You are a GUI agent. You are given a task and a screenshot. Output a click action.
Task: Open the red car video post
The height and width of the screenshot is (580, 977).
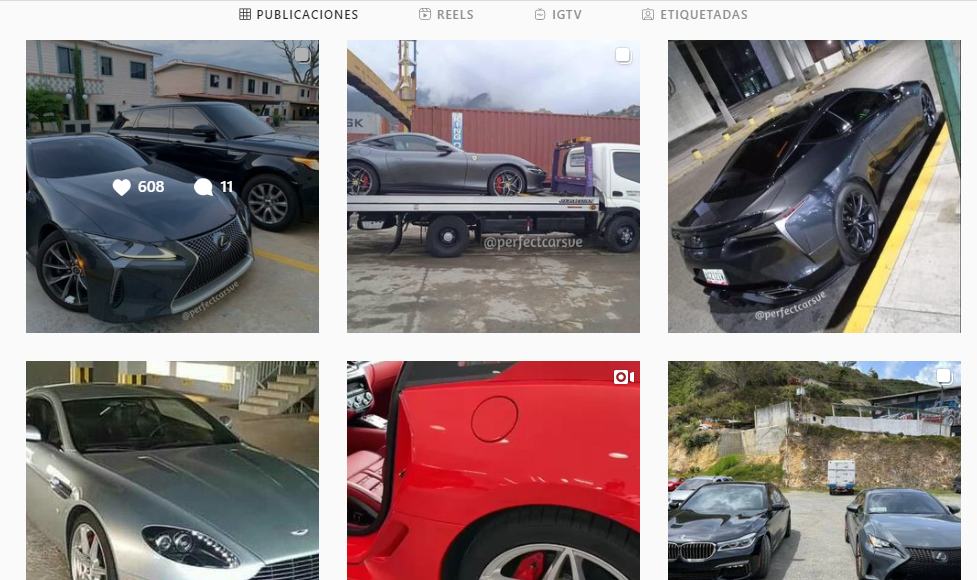click(493, 470)
